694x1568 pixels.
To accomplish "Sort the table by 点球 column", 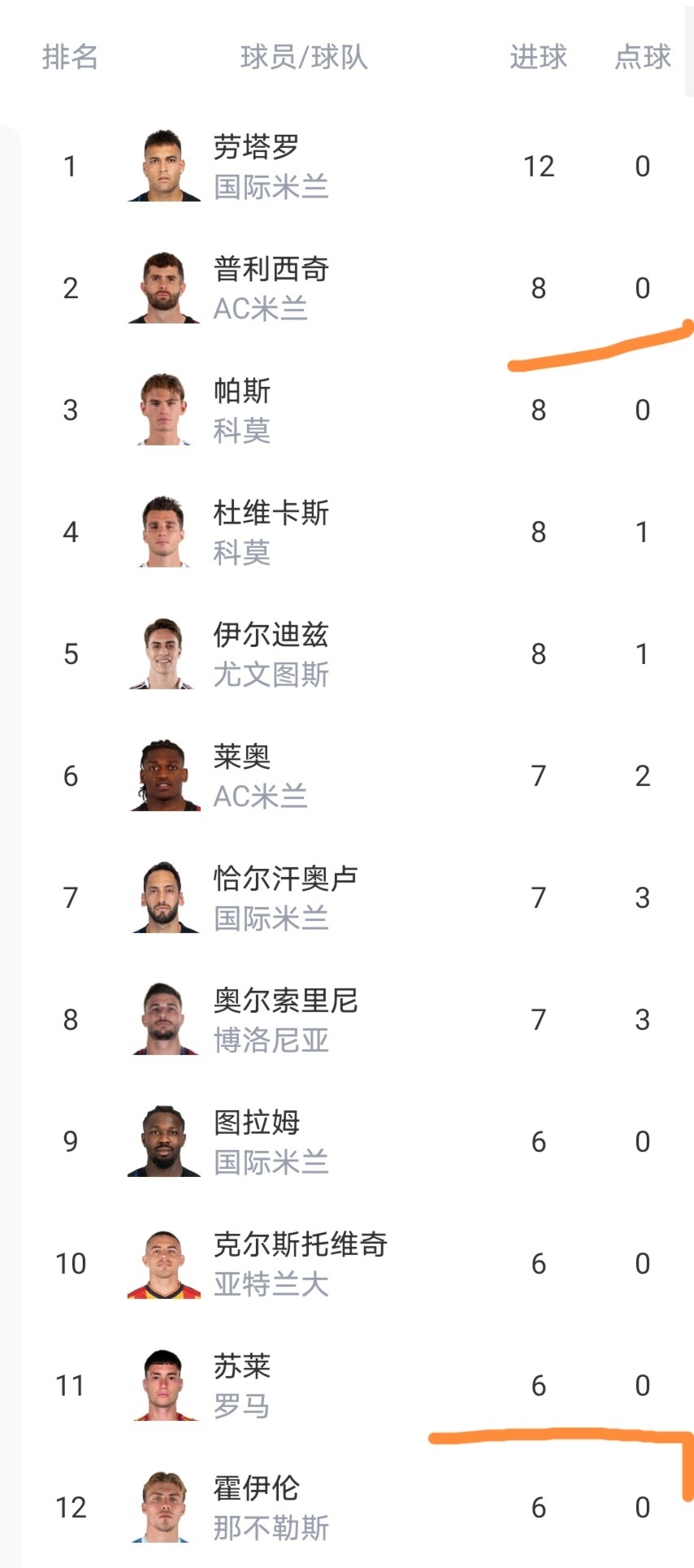I will click(643, 58).
